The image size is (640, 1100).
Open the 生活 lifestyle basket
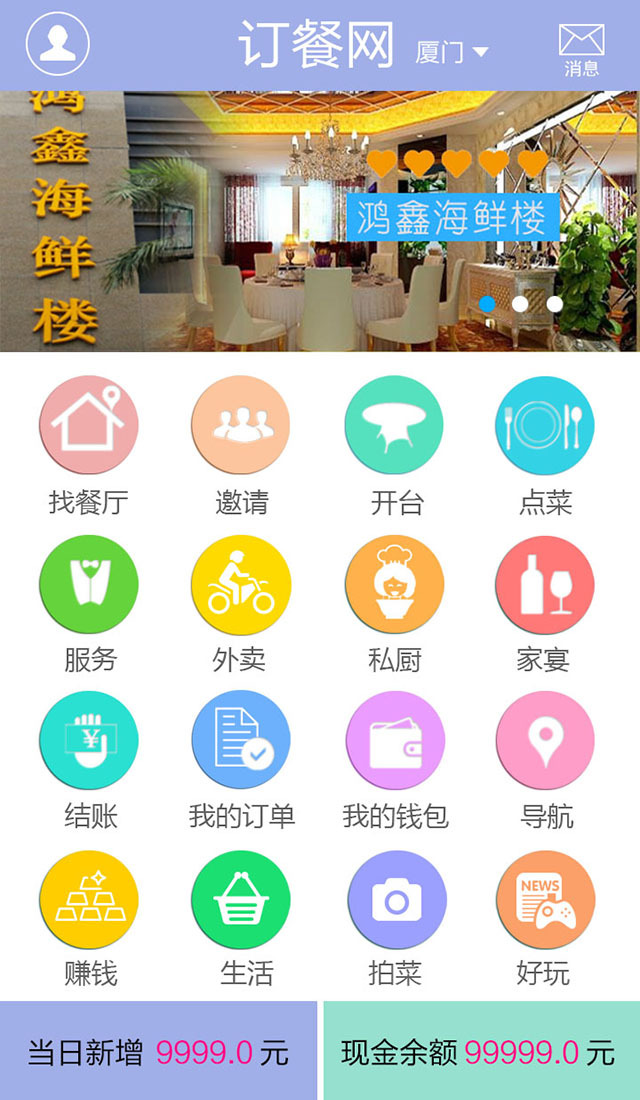pos(241,899)
